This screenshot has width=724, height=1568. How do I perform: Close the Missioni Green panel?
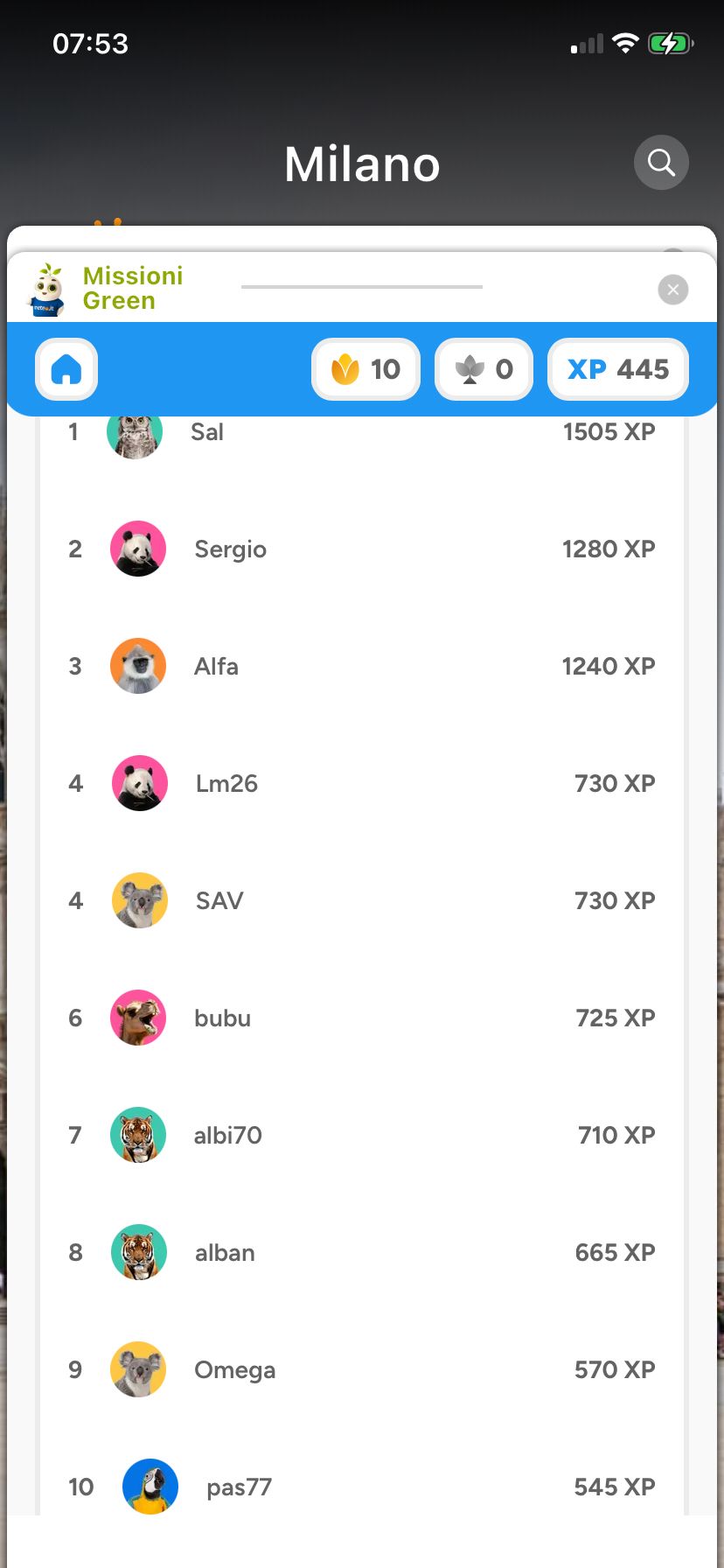coord(672,290)
